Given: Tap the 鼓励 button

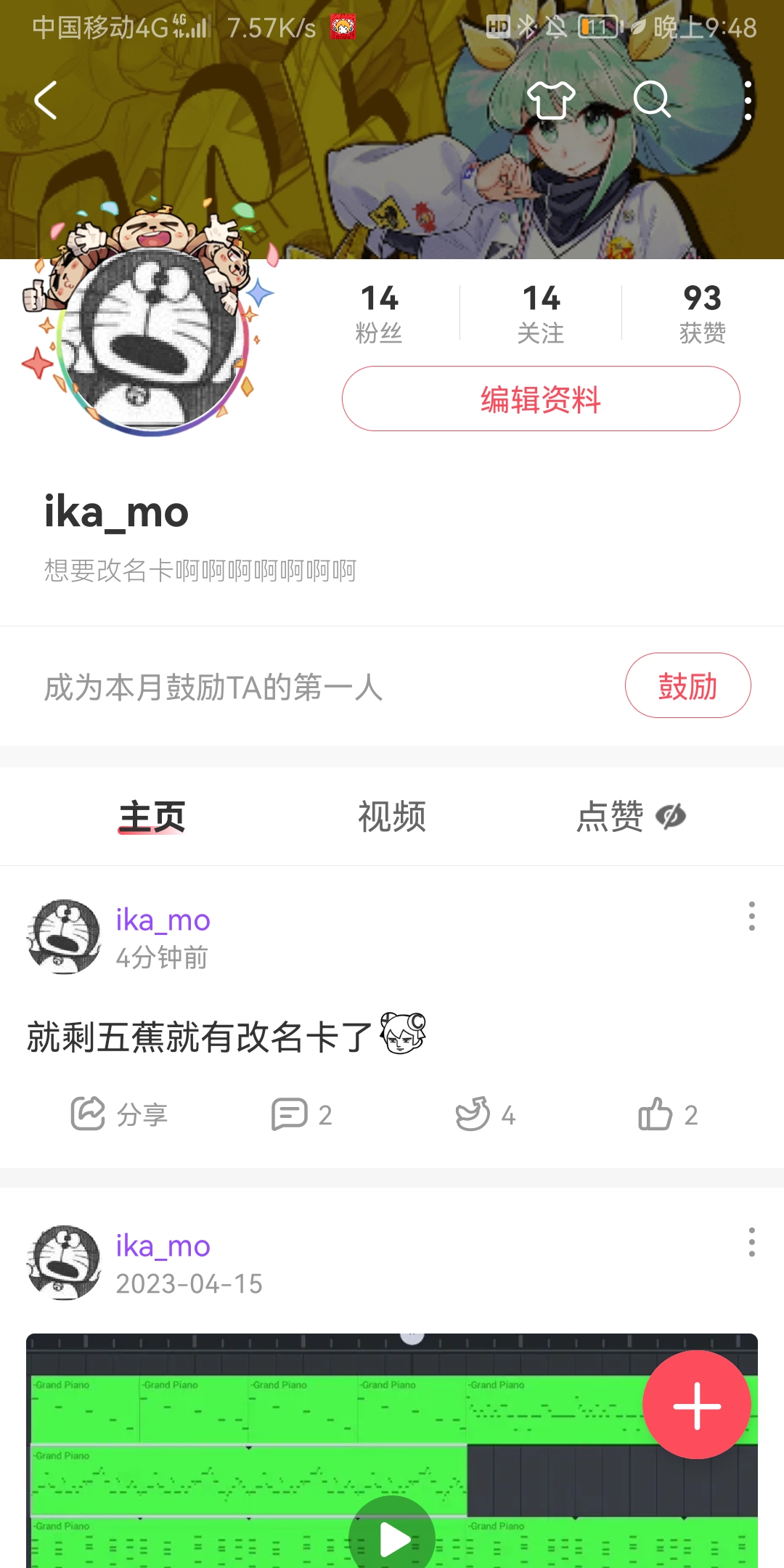Looking at the screenshot, I should pos(687,685).
